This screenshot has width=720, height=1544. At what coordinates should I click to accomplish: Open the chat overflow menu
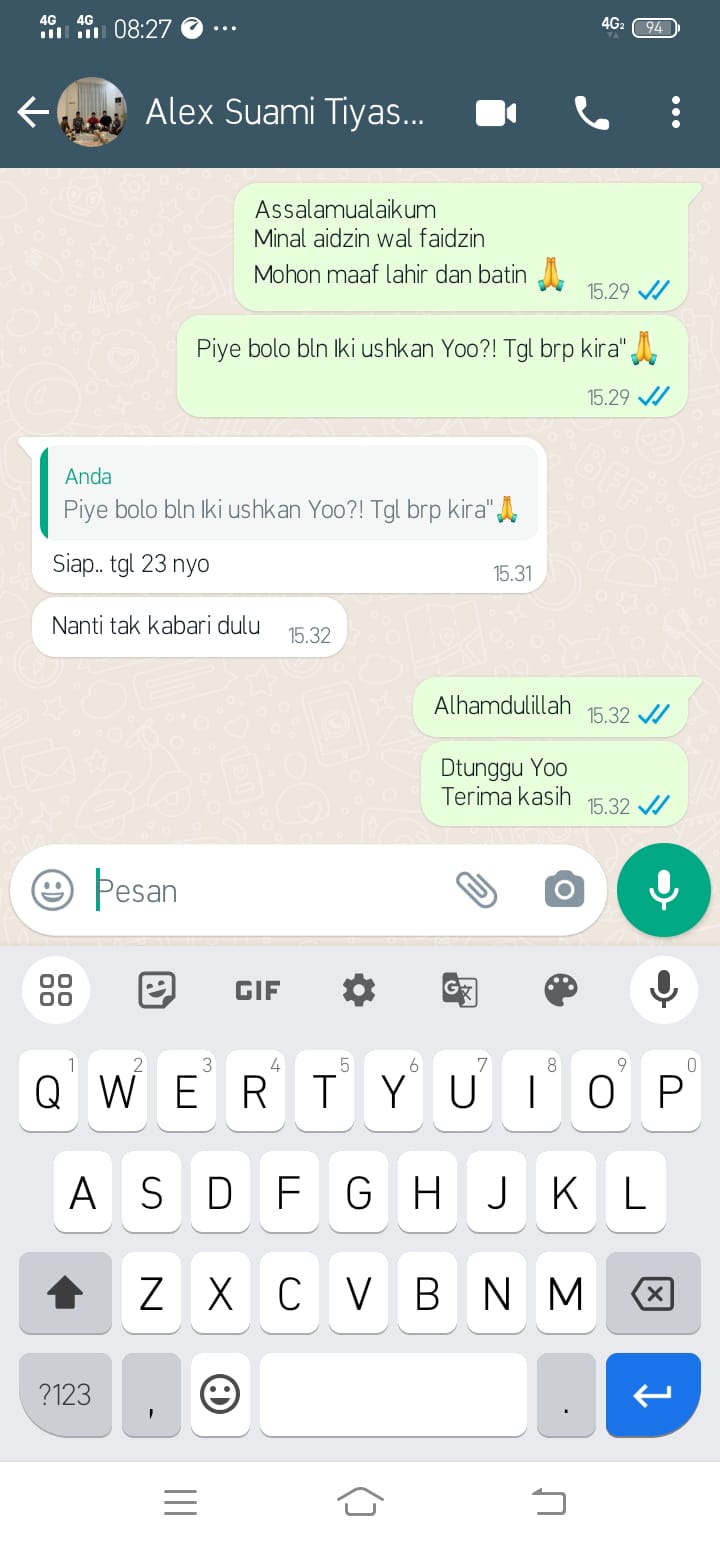(676, 113)
